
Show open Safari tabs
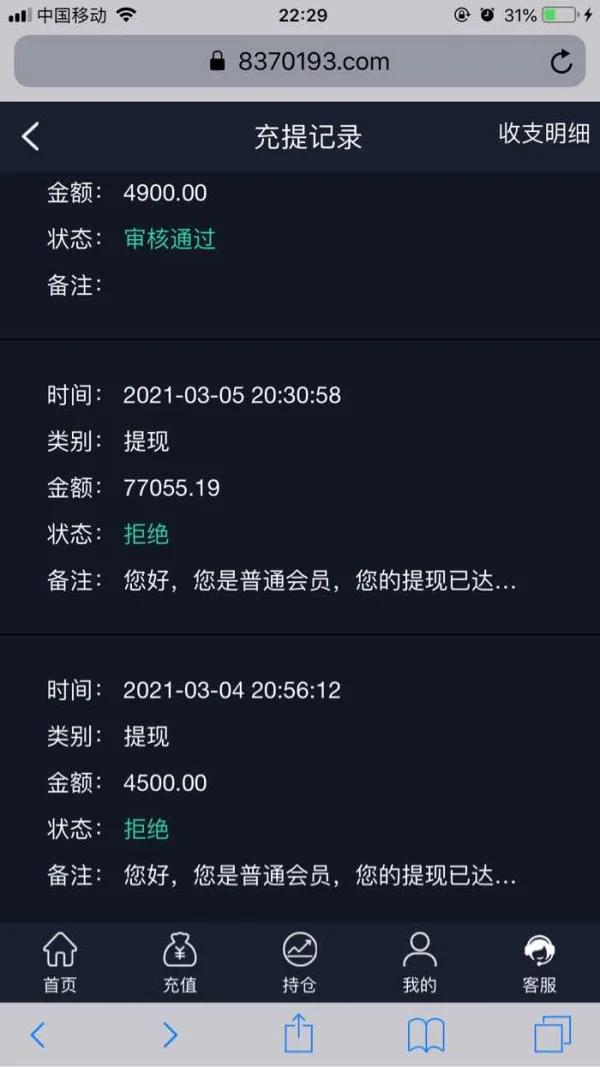(552, 1034)
